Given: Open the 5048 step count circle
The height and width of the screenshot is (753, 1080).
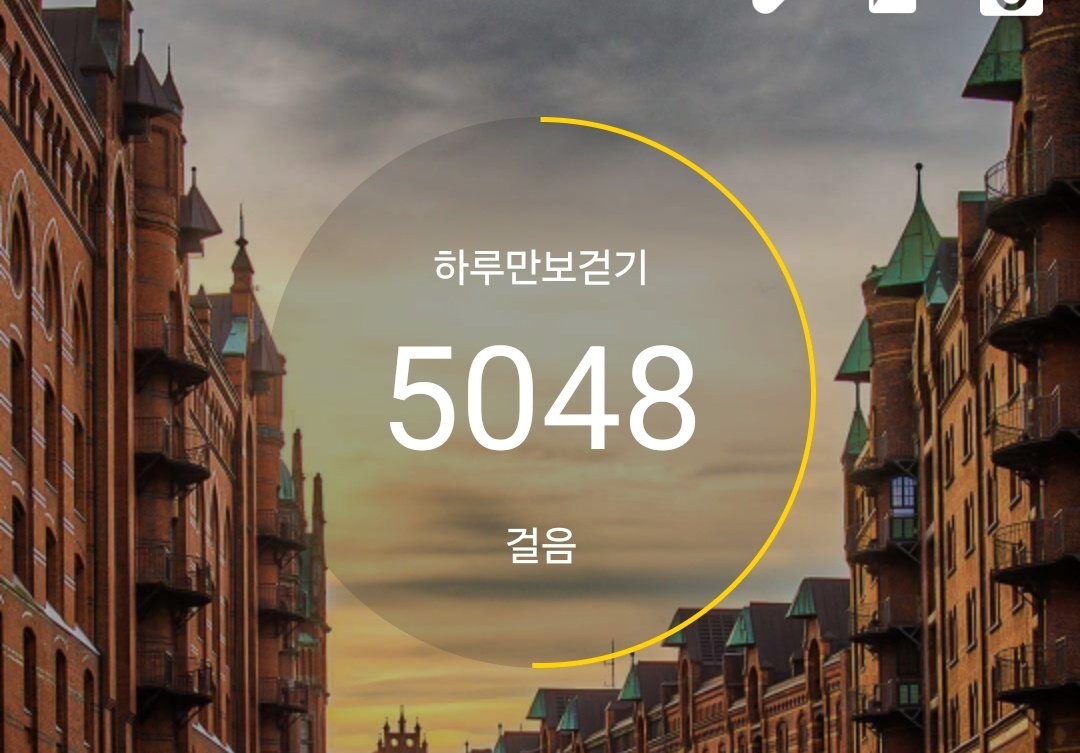Looking at the screenshot, I should tap(541, 392).
